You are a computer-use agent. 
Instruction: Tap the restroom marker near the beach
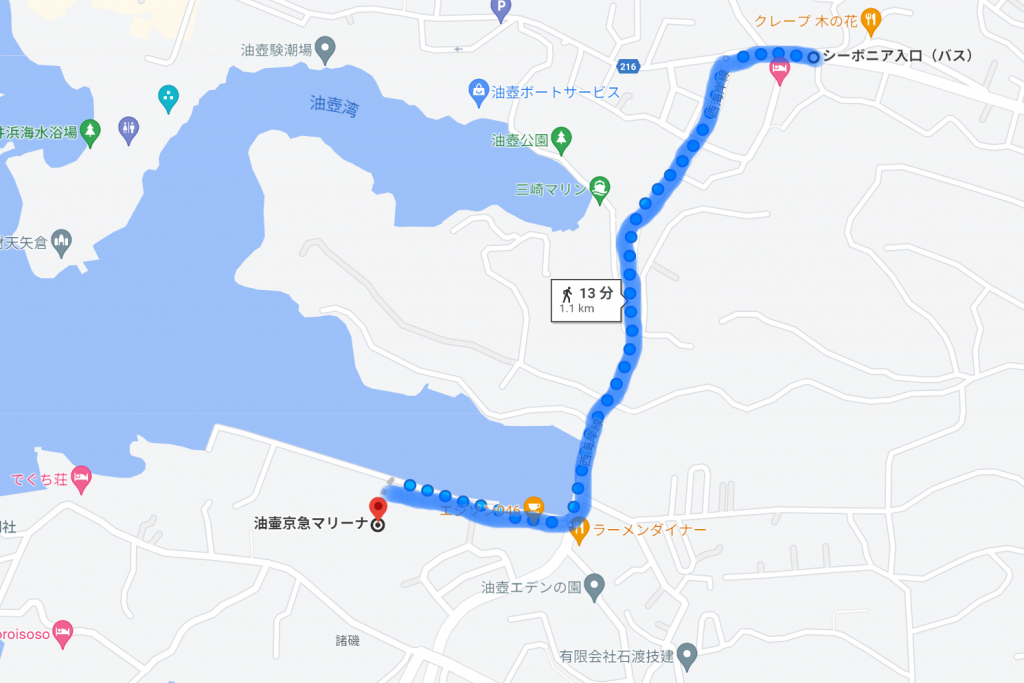[128, 127]
